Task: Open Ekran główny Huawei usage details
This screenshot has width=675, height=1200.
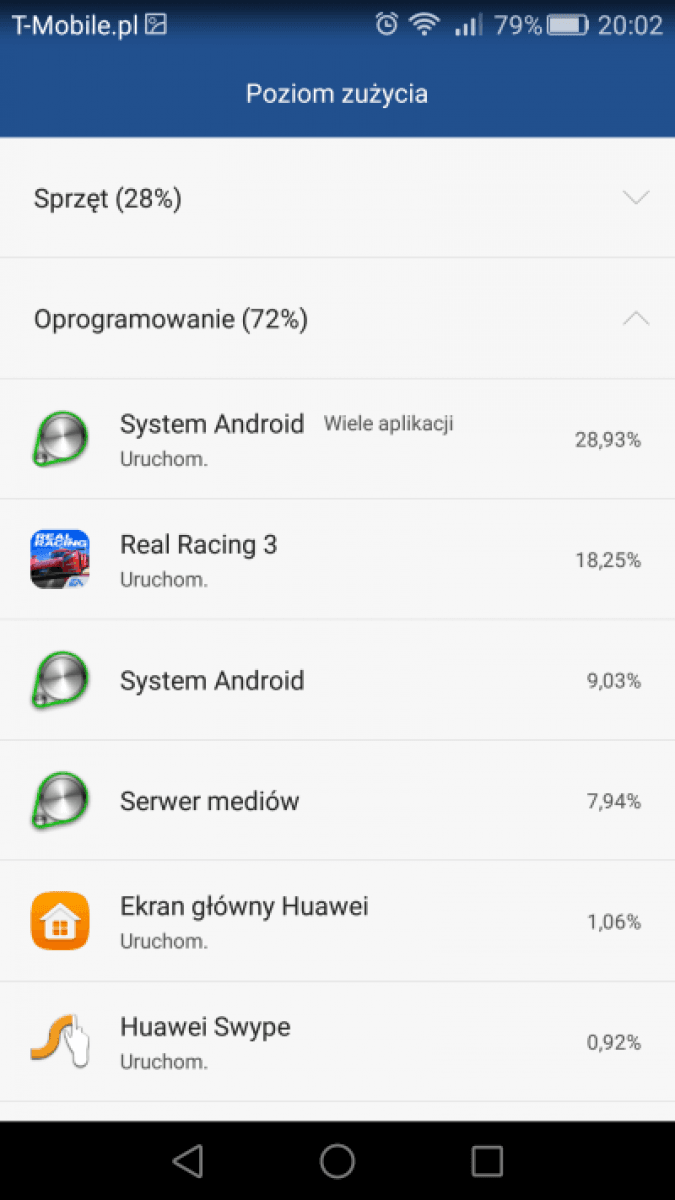Action: 337,921
